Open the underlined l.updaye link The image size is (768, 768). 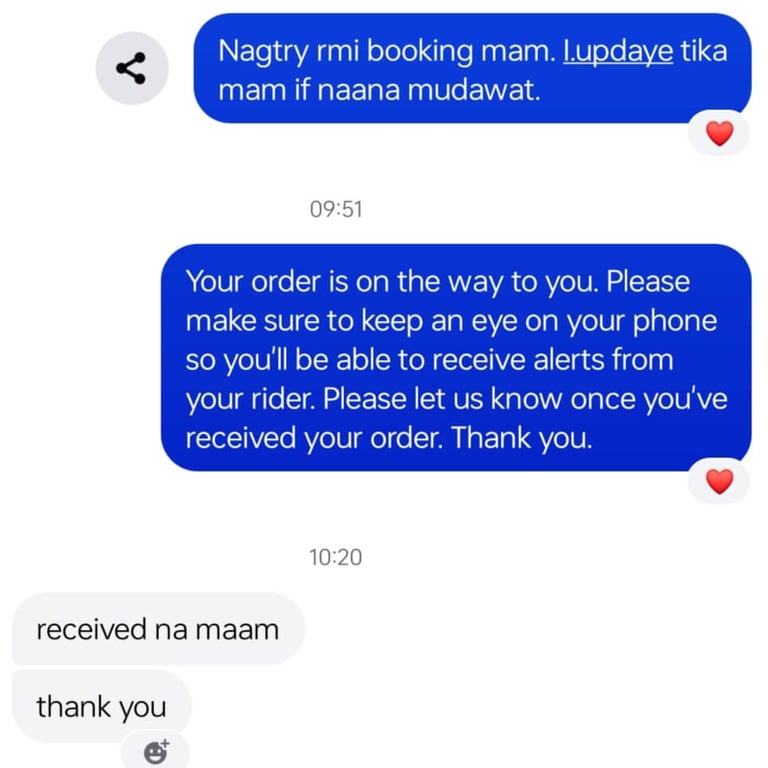click(618, 52)
